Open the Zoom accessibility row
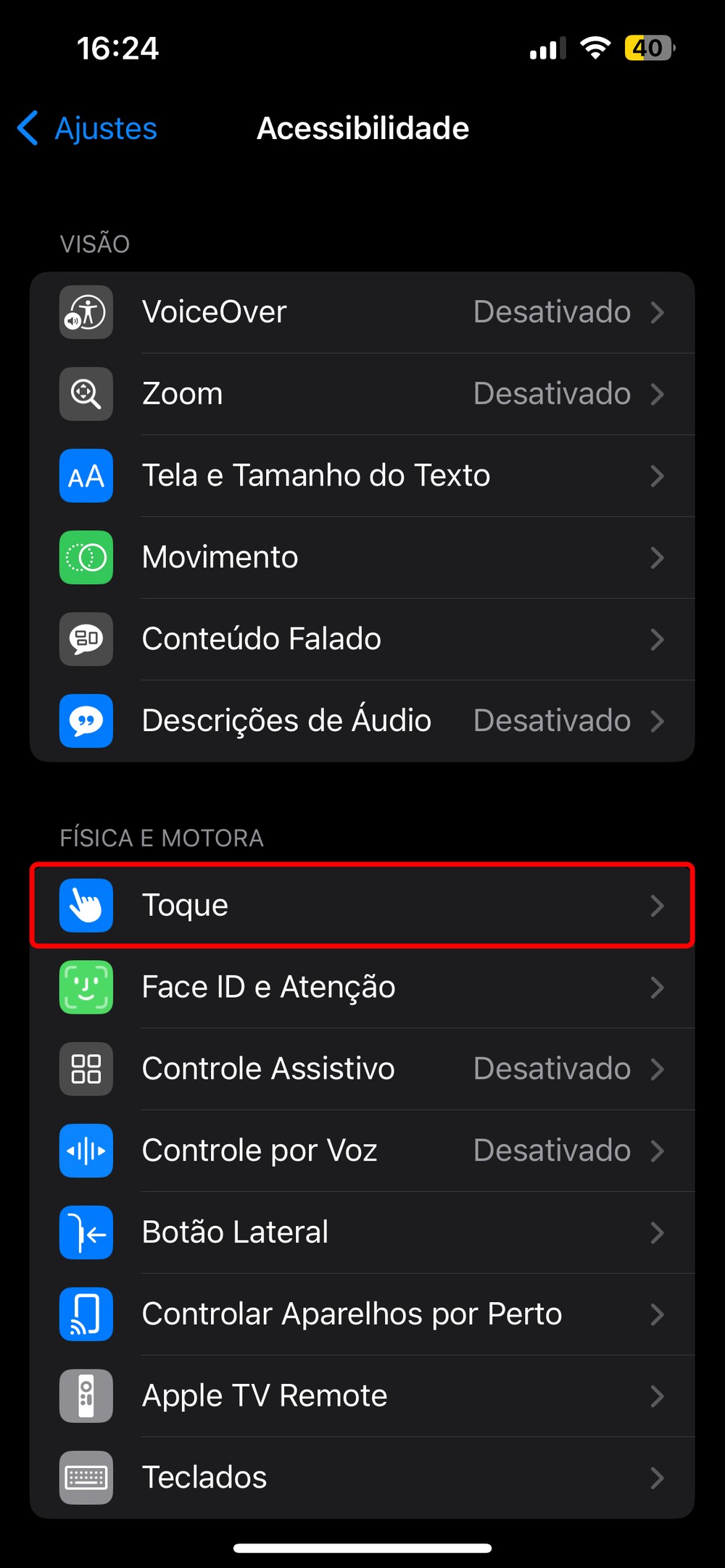The height and width of the screenshot is (1568, 725). [362, 394]
